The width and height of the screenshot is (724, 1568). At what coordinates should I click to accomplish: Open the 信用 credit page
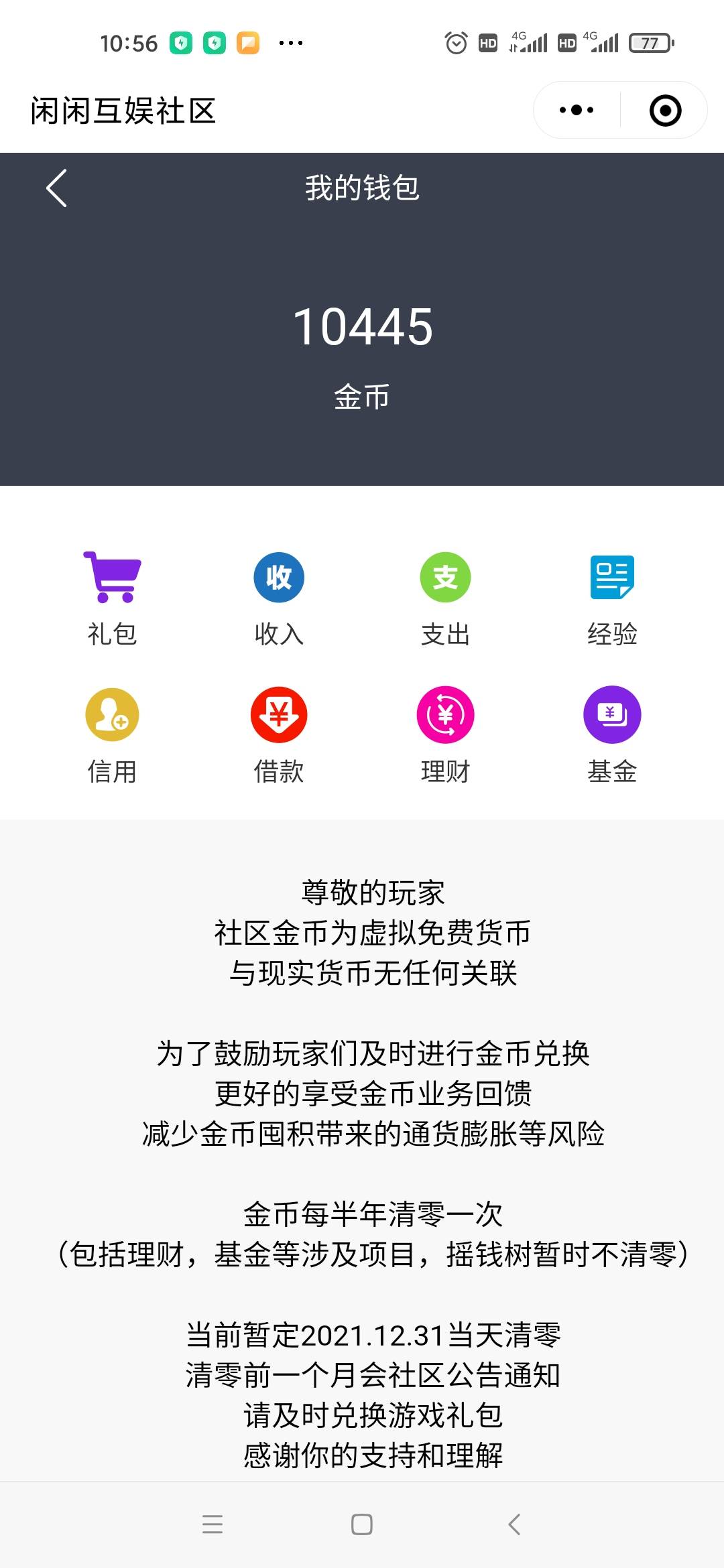click(112, 734)
